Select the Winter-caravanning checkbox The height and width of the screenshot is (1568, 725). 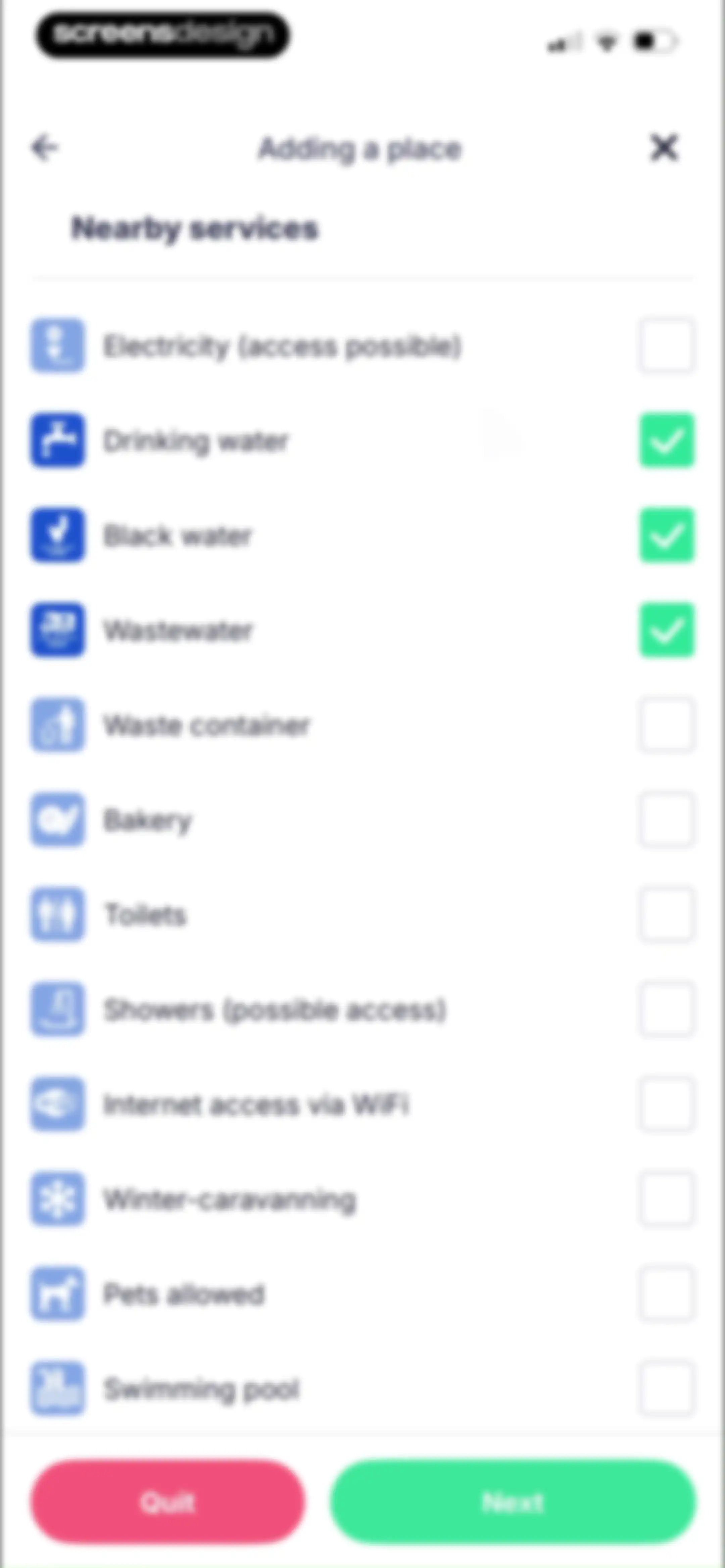click(x=666, y=1199)
